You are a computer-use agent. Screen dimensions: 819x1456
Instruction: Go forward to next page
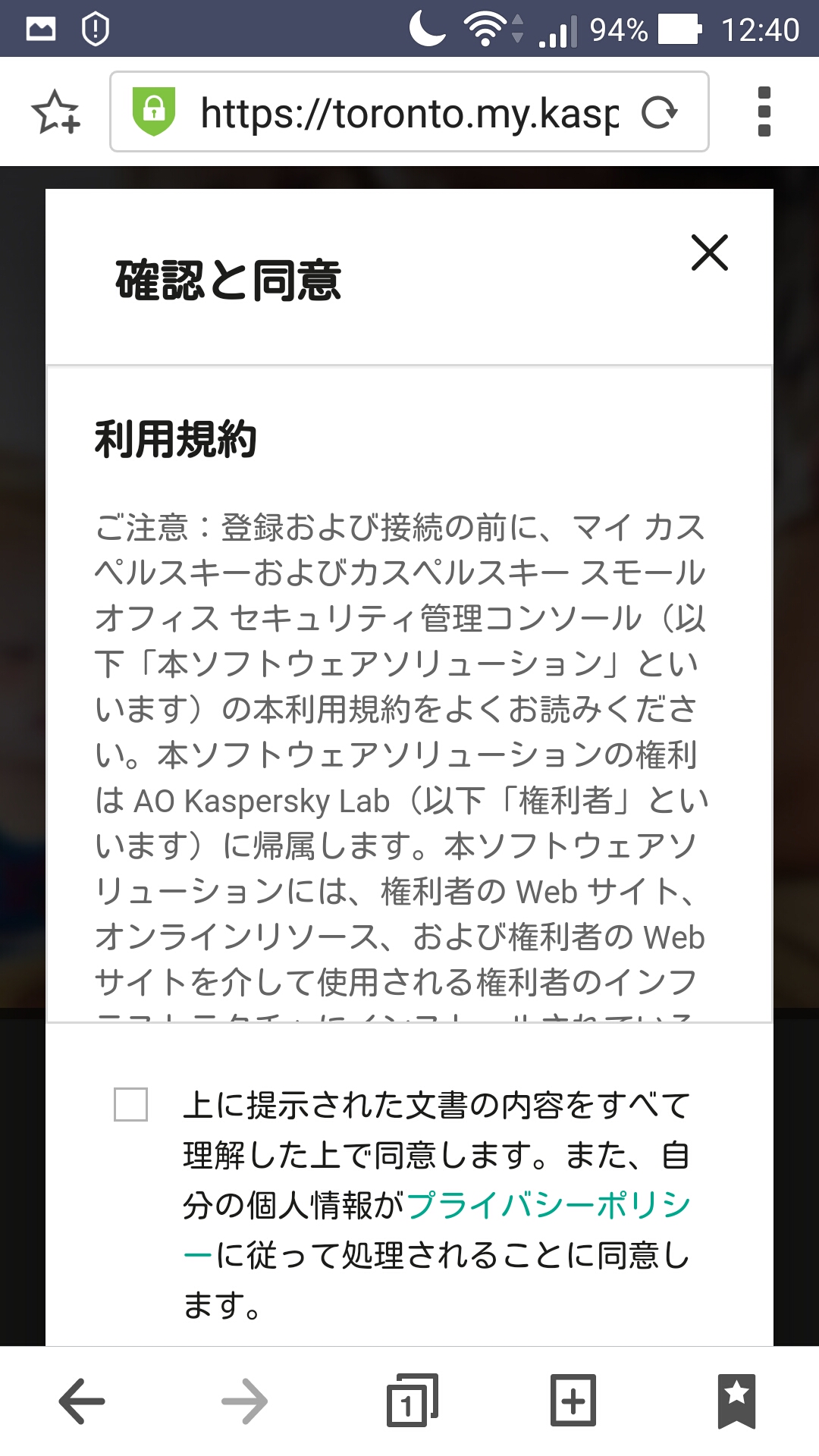[x=245, y=1401]
